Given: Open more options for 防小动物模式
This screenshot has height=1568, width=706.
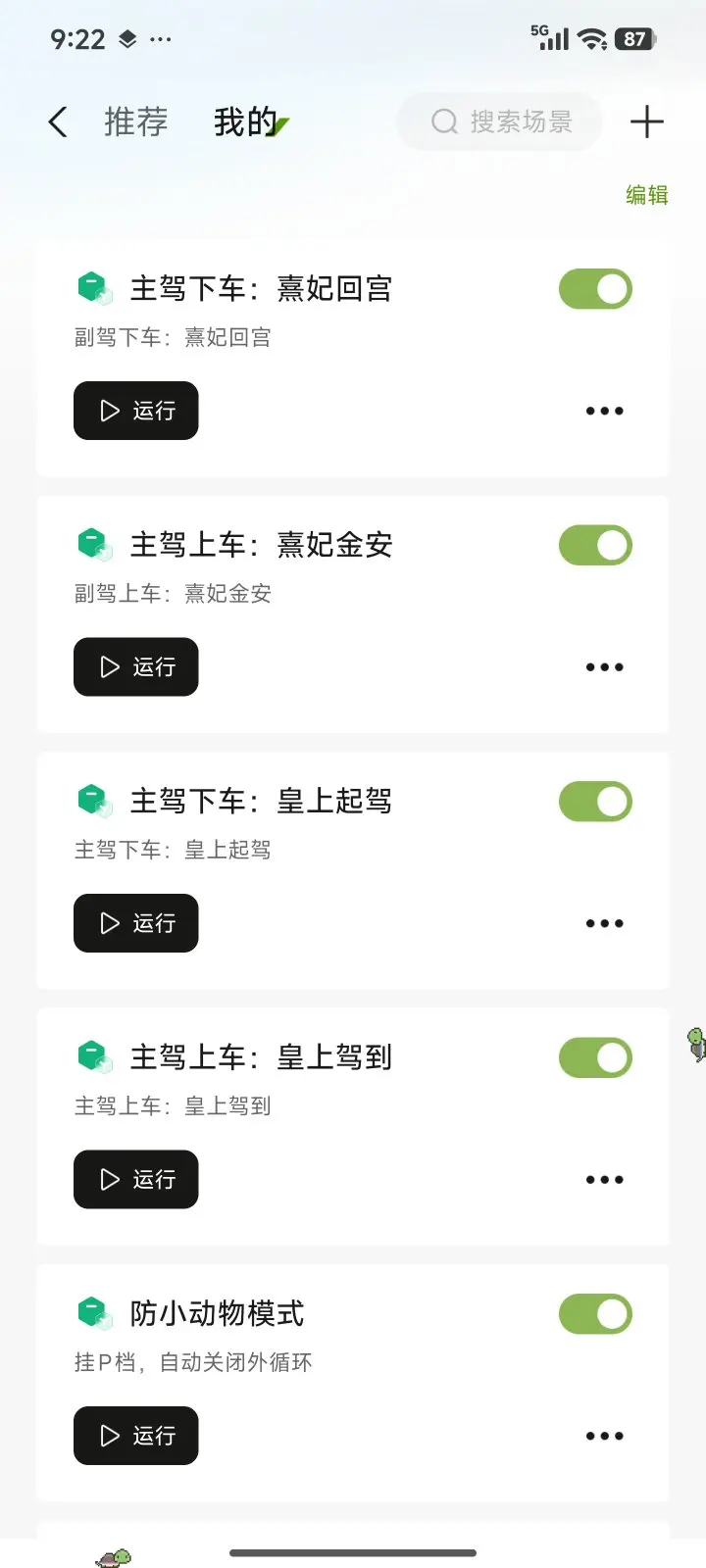Looking at the screenshot, I should click(x=604, y=1436).
